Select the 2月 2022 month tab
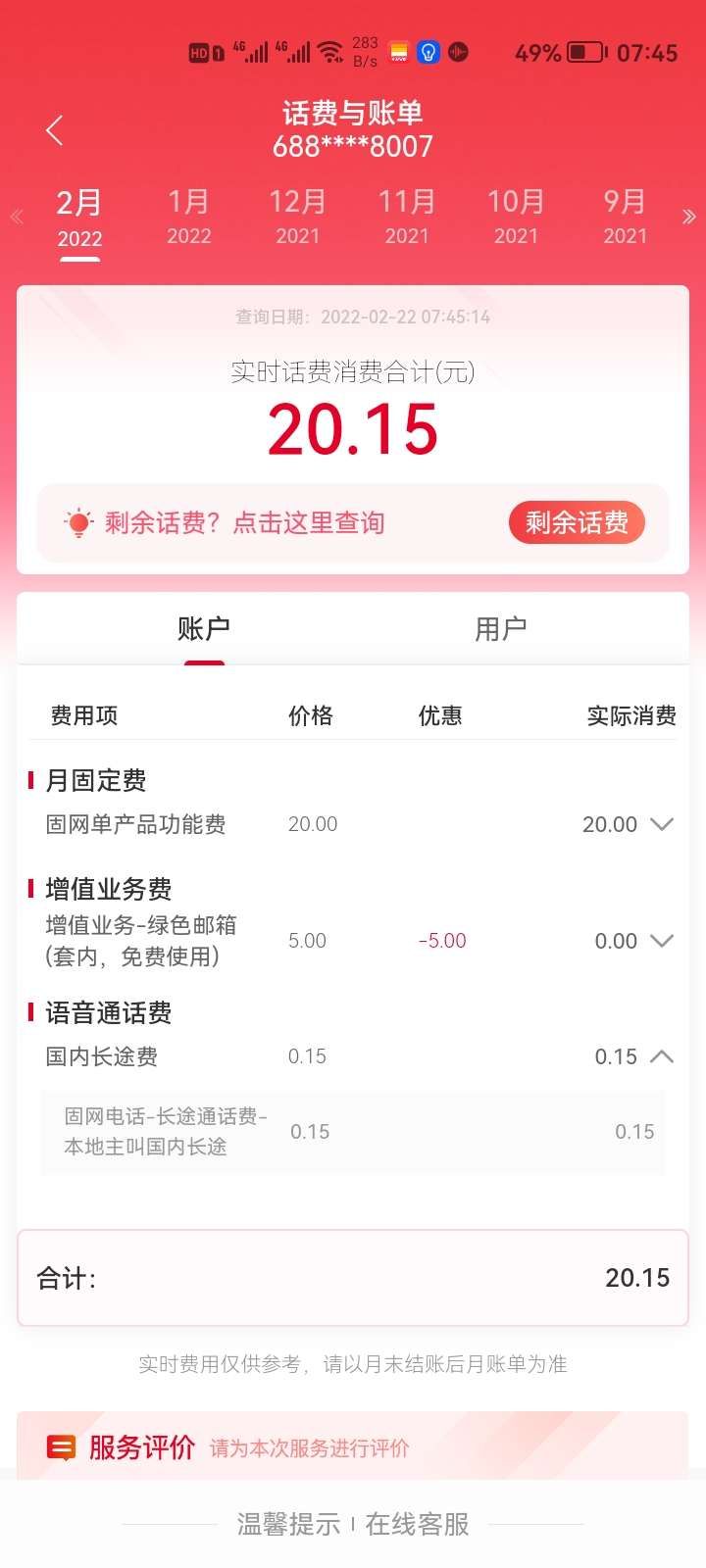Screen dimensions: 706x1568 [x=79, y=218]
